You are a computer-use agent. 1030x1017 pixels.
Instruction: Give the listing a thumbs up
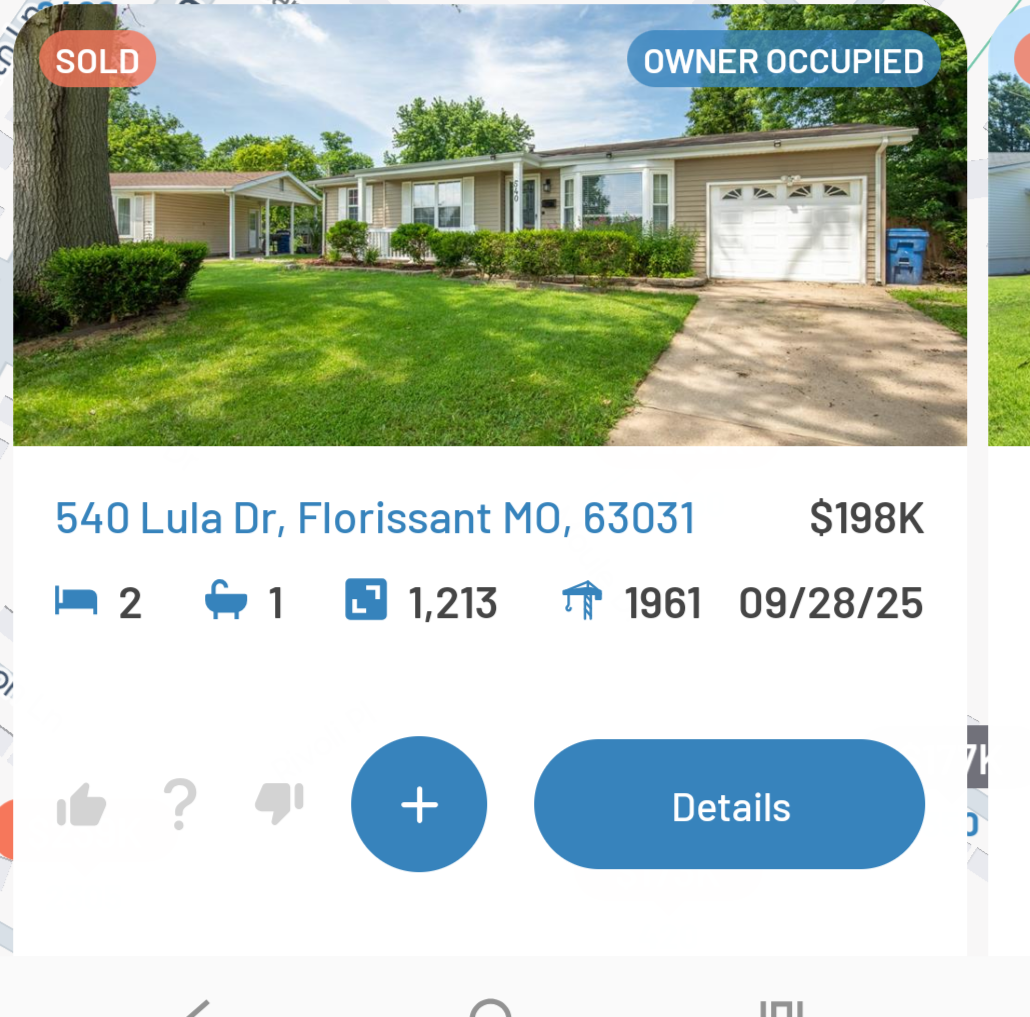(82, 805)
